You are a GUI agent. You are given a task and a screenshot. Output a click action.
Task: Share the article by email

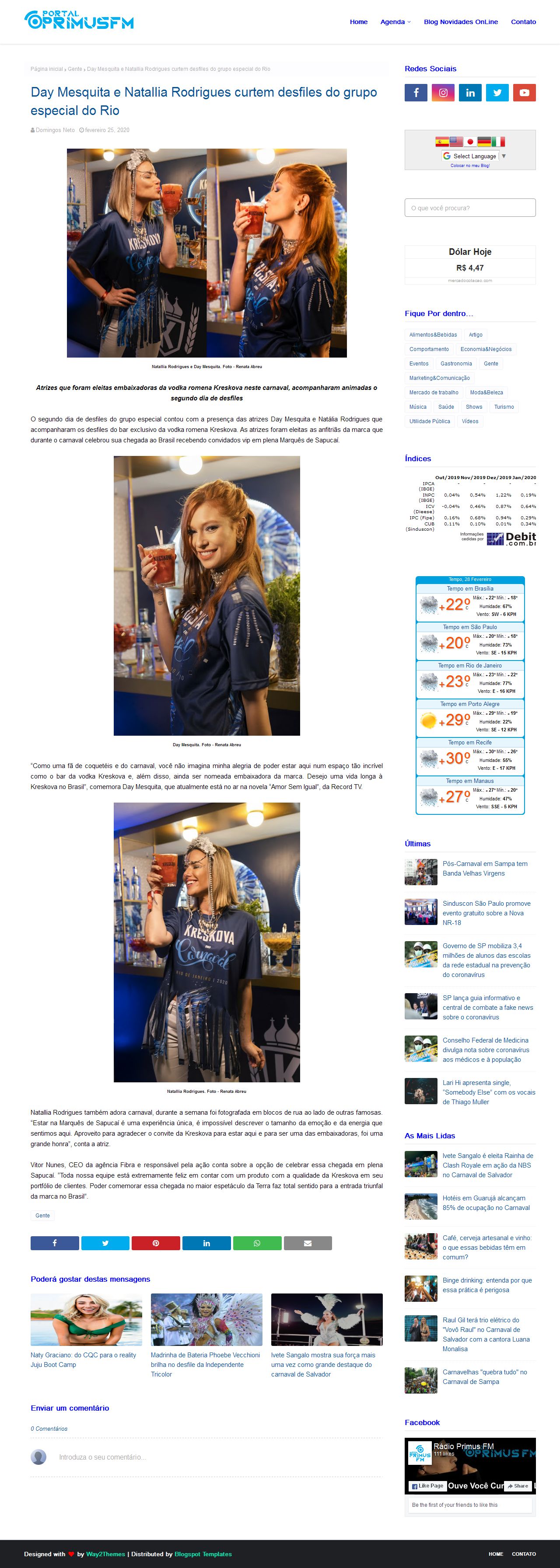[x=308, y=1243]
